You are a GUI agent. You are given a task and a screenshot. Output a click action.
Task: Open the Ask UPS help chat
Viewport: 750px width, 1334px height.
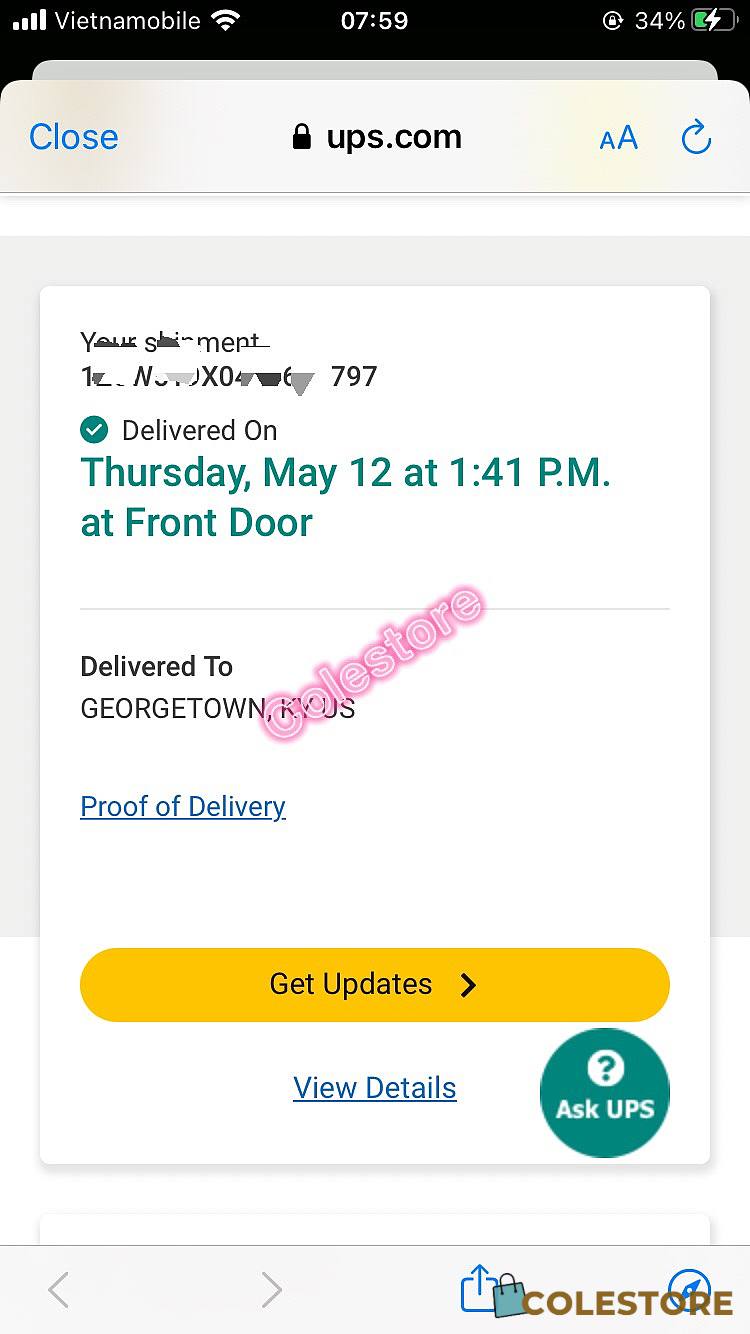coord(605,1093)
